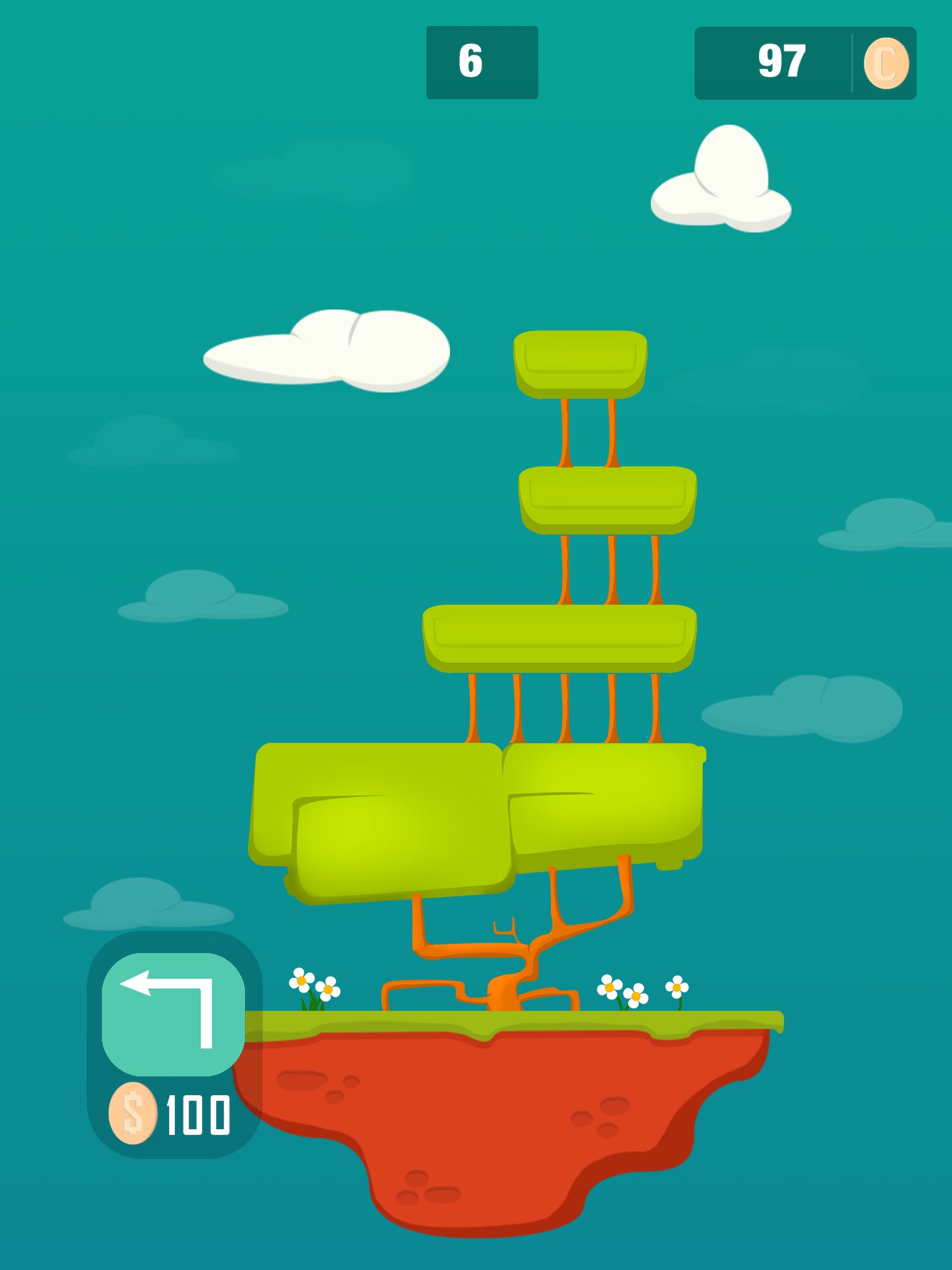This screenshot has height=1270, width=952.
Task: Open the coin balance showing 97
Action: click(805, 63)
